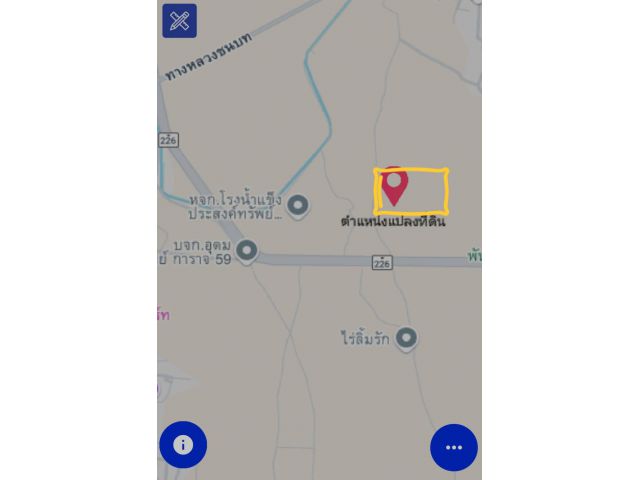The height and width of the screenshot is (480, 640).
Task: Tap the ไร่ลิ้มรัก map marker
Action: tap(405, 338)
